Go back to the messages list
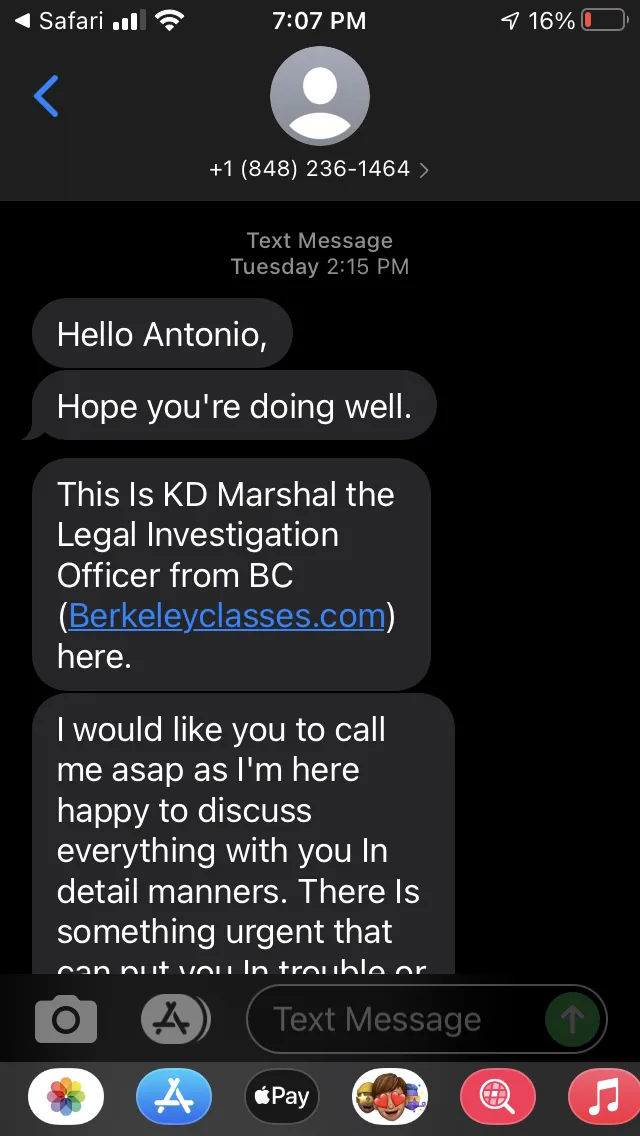 46,96
